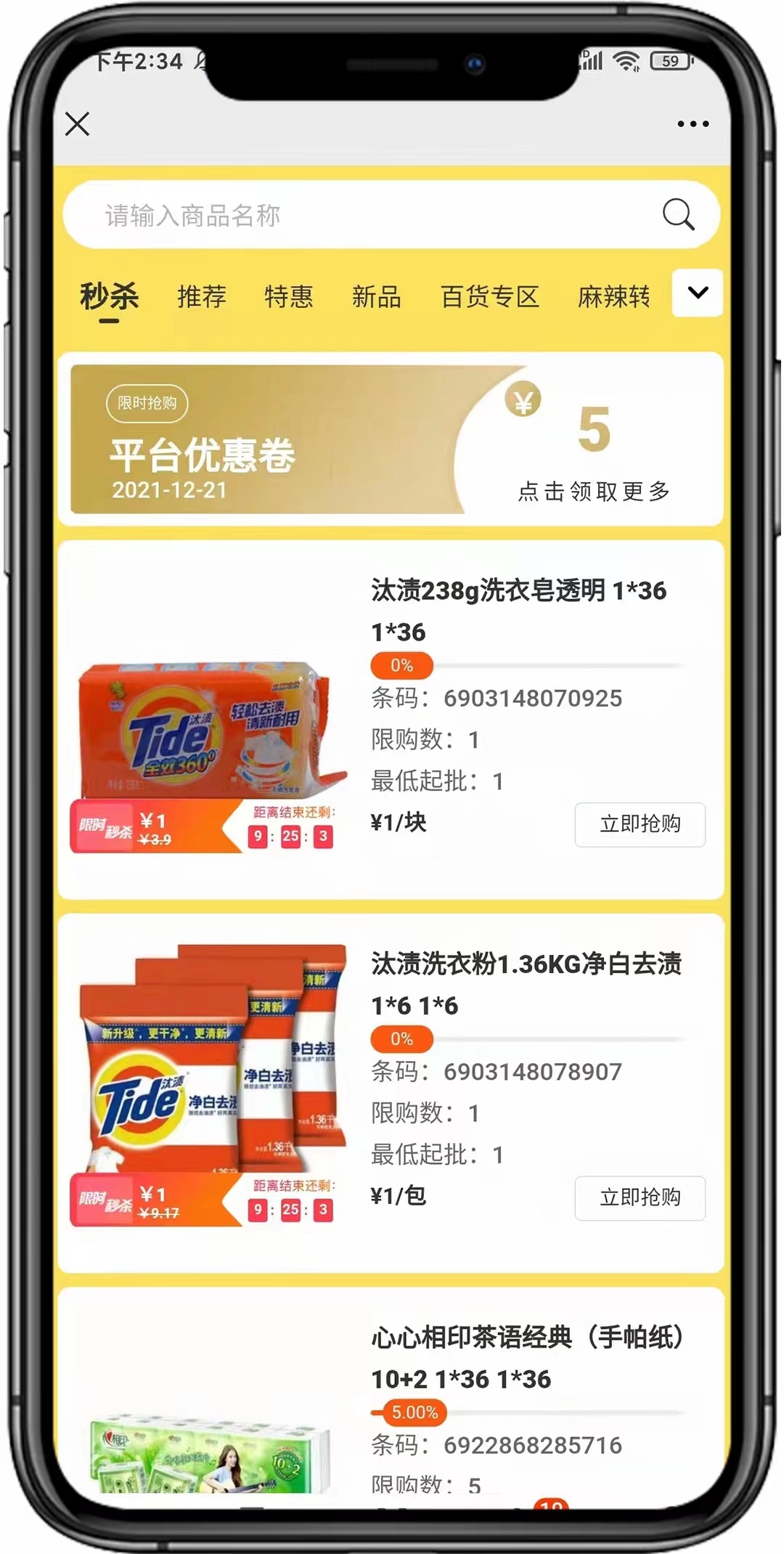
Task: Go to the 麻辣转 tab
Action: [613, 297]
